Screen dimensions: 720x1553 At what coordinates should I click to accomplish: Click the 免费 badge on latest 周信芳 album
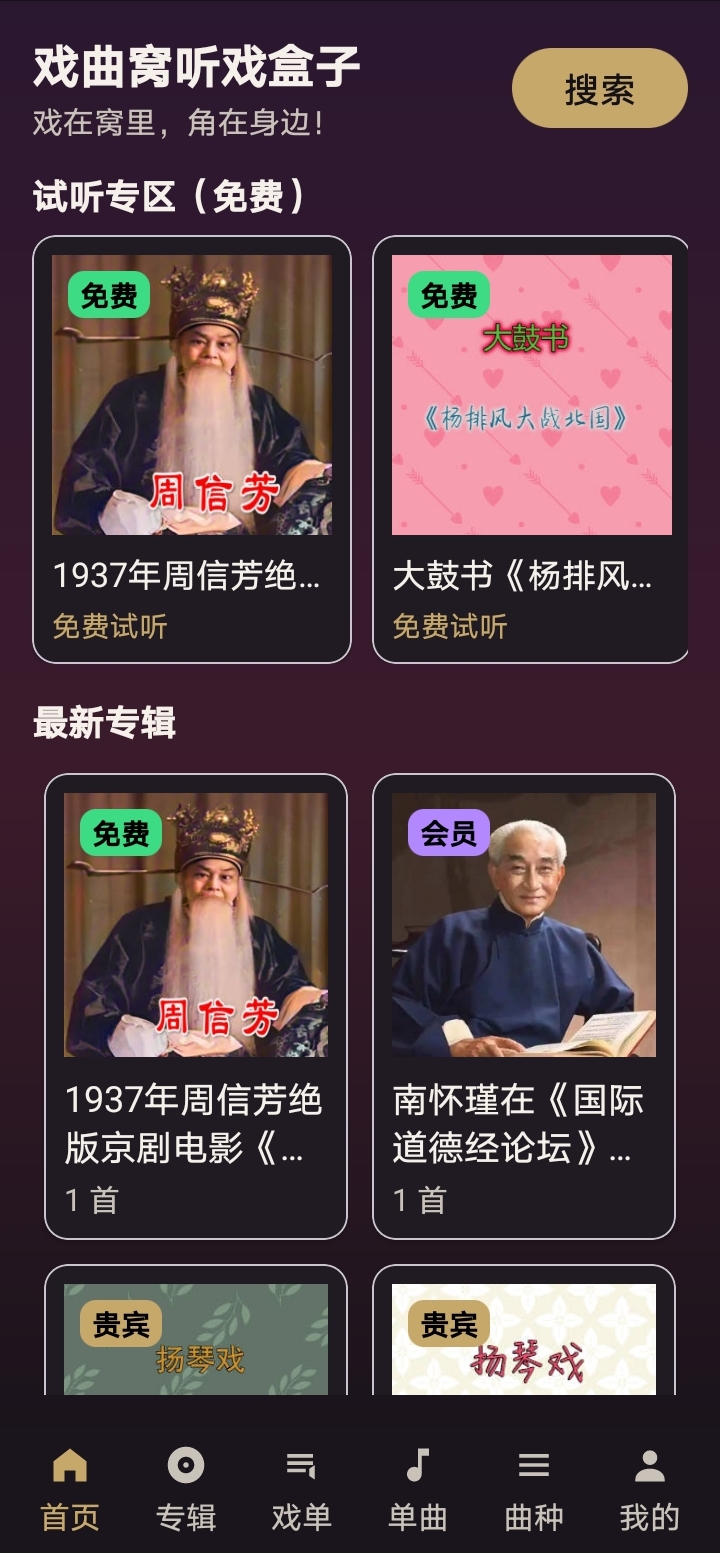point(120,832)
